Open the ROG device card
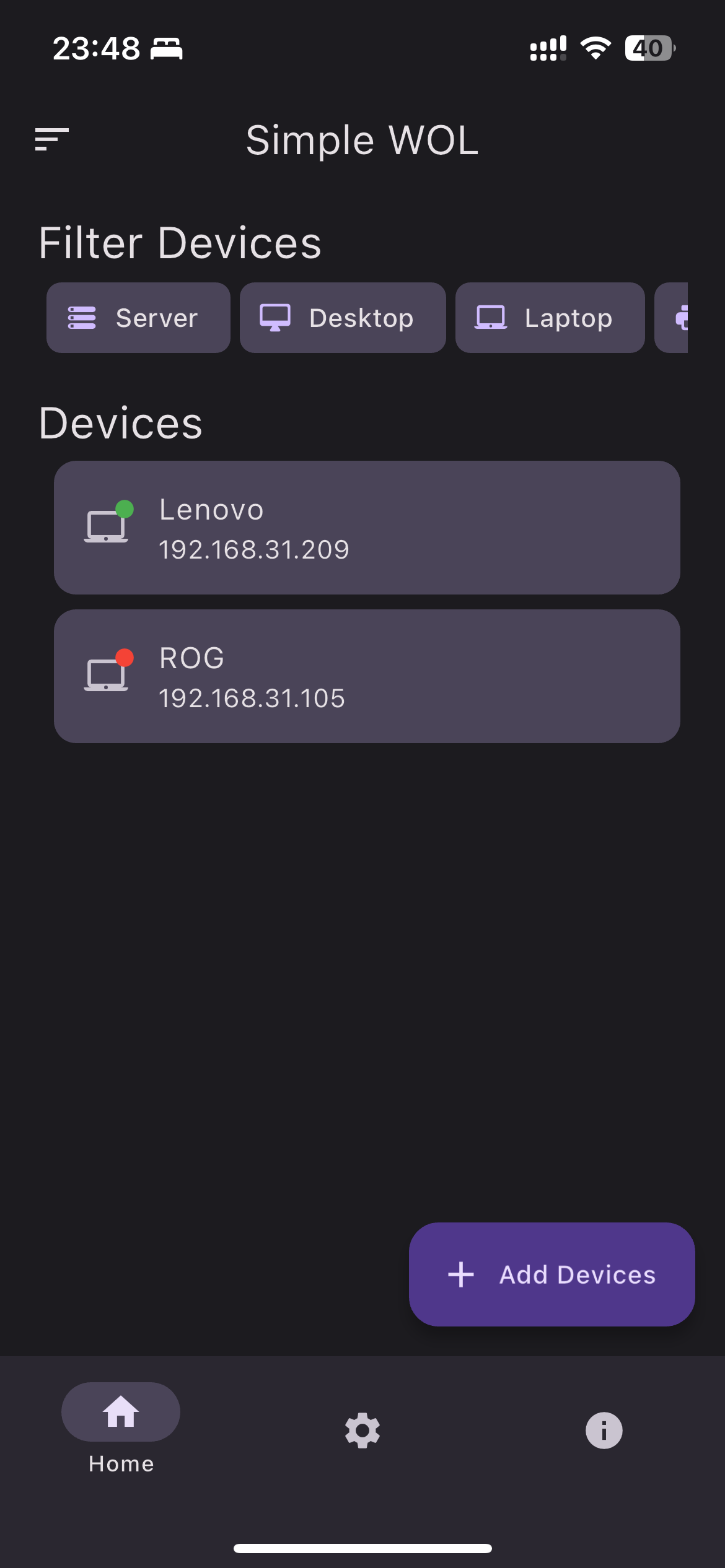 [367, 676]
